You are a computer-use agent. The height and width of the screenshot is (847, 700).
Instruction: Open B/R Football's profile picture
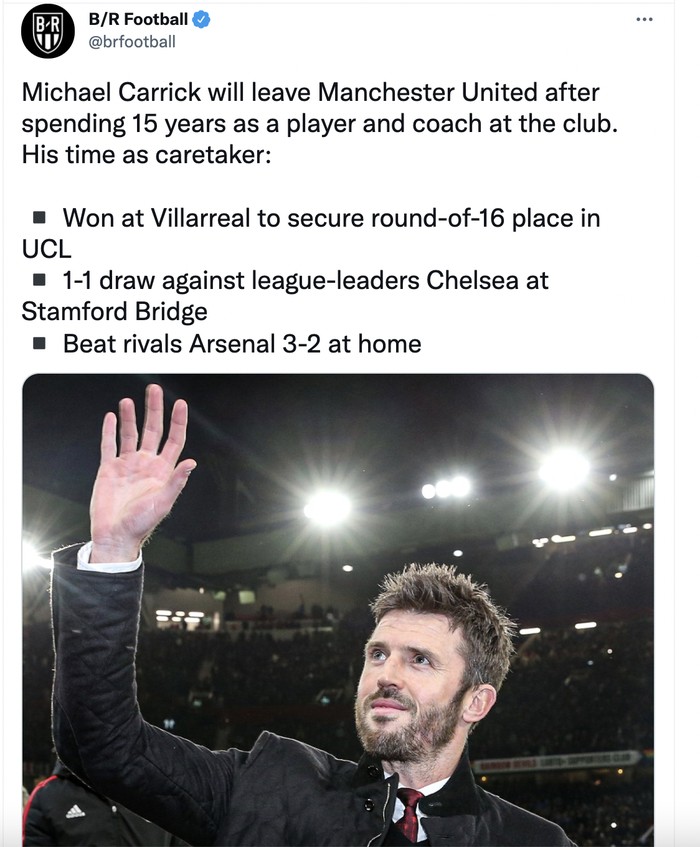[47, 31]
